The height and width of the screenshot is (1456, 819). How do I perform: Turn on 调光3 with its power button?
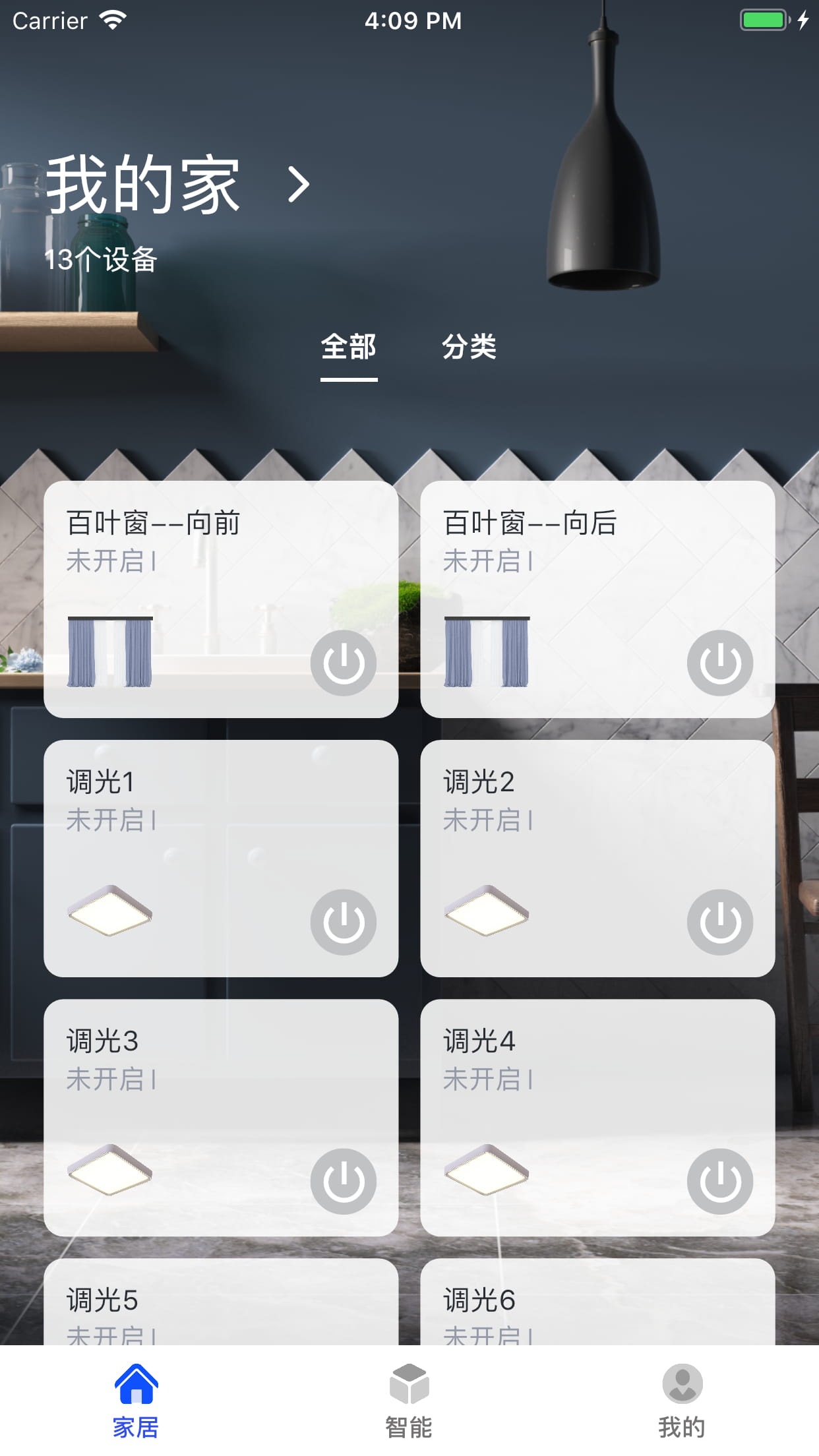(344, 1181)
